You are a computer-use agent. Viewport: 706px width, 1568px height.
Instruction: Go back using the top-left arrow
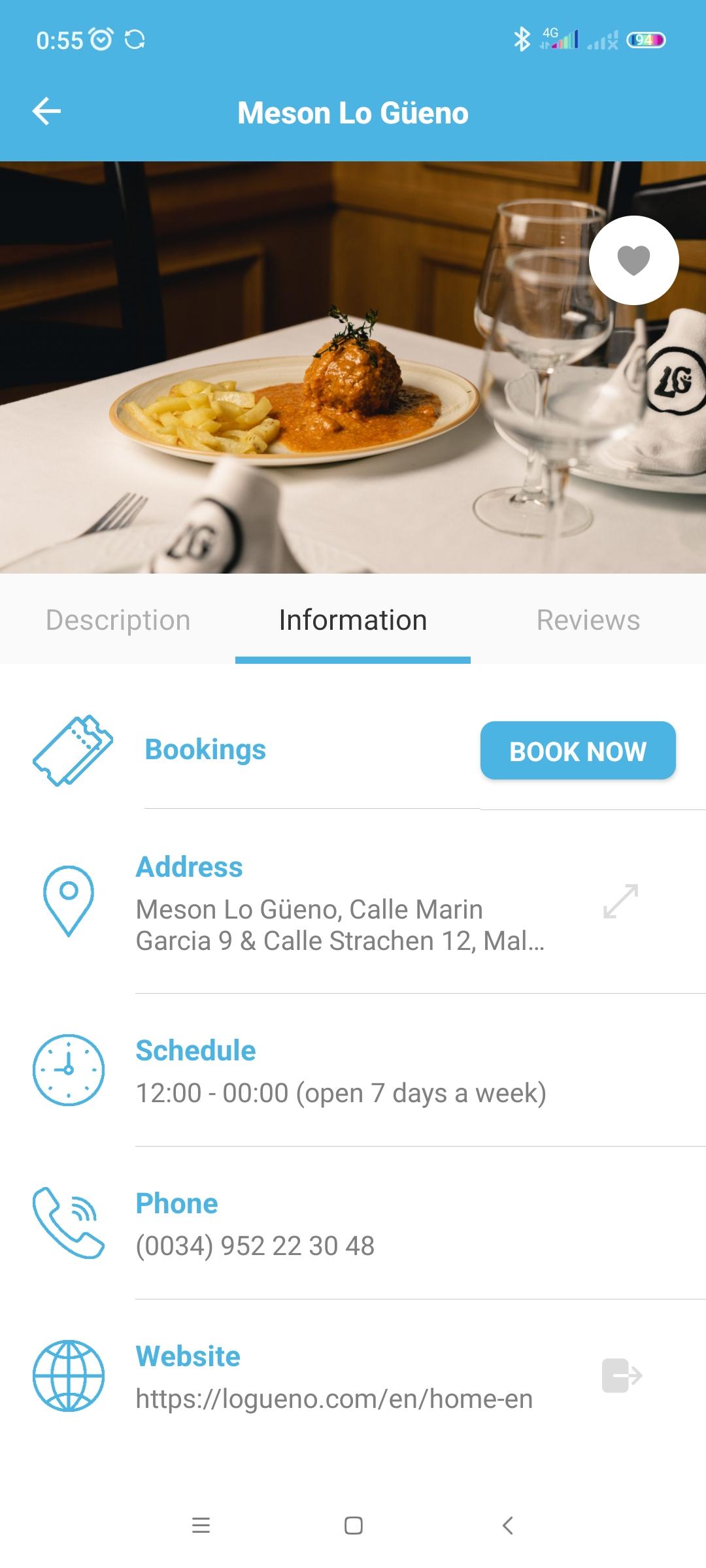pyautogui.click(x=46, y=111)
